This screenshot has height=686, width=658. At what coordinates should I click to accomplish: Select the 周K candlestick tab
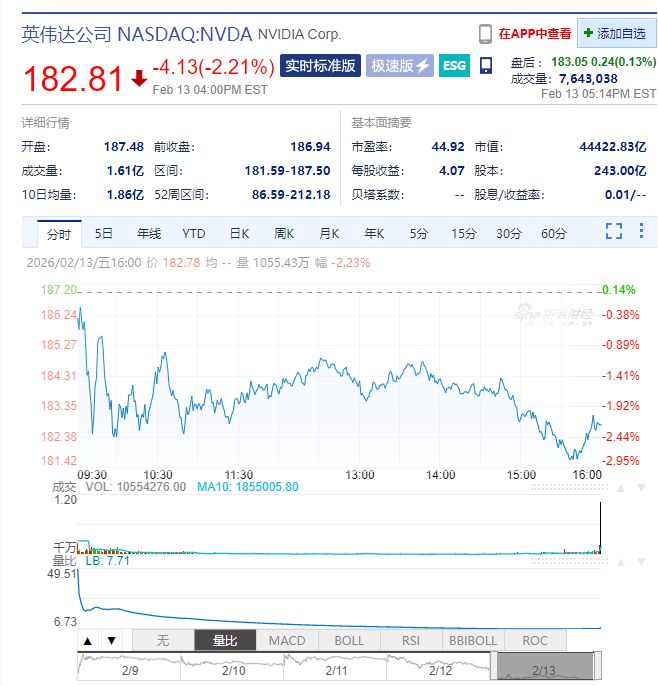pyautogui.click(x=284, y=234)
